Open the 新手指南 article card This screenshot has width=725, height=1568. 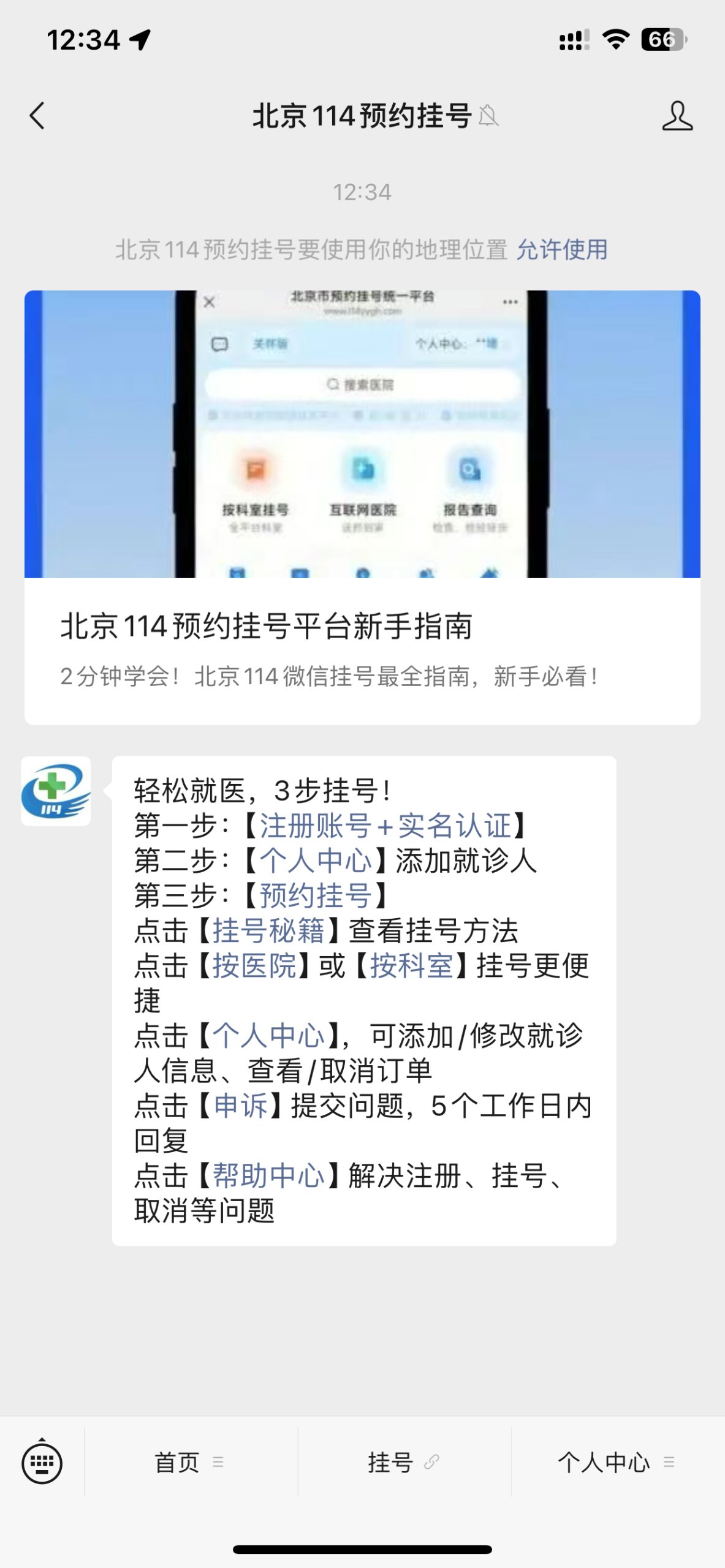(362, 507)
